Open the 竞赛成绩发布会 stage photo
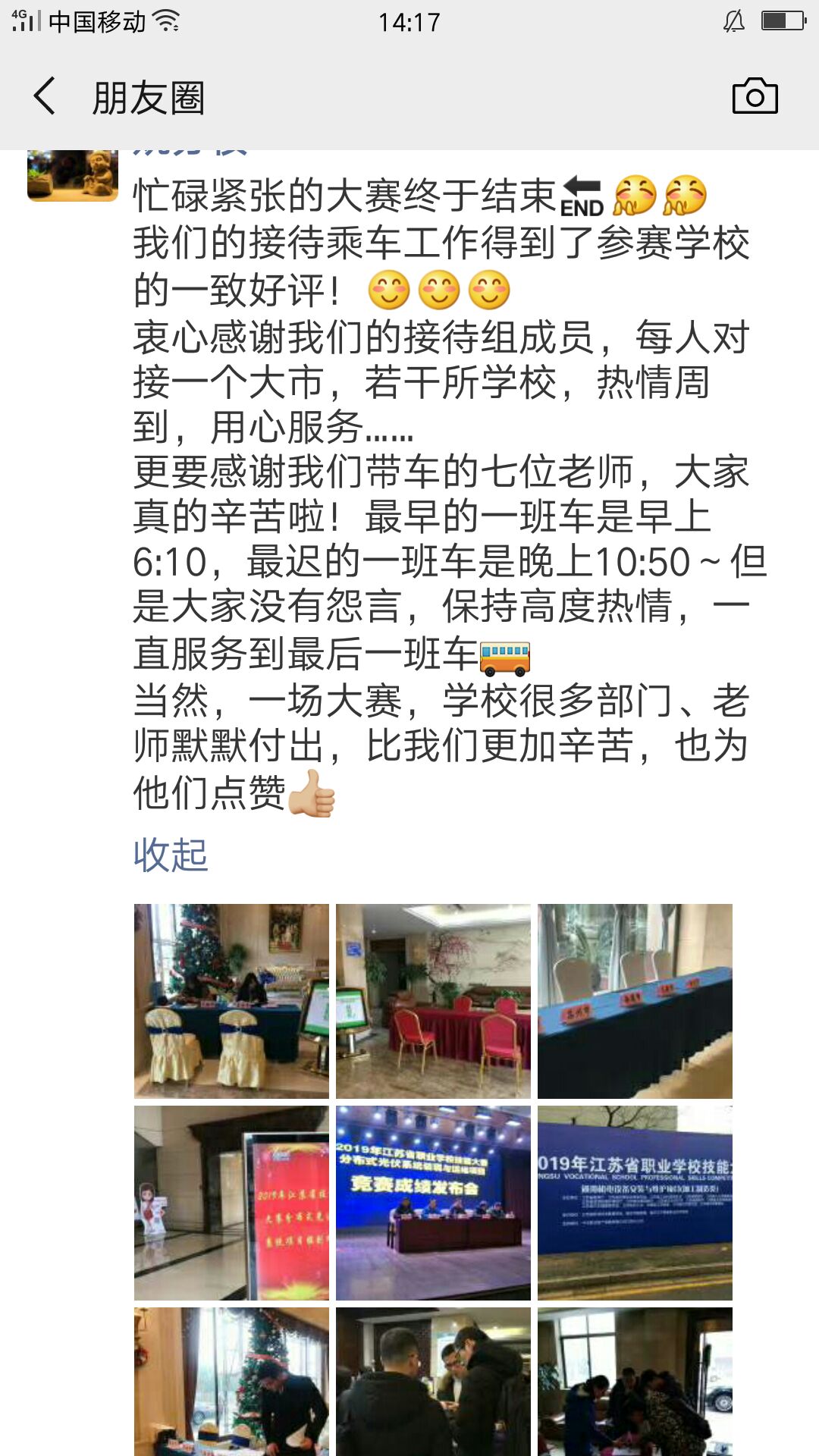Image resolution: width=819 pixels, height=1456 pixels. click(x=433, y=1202)
